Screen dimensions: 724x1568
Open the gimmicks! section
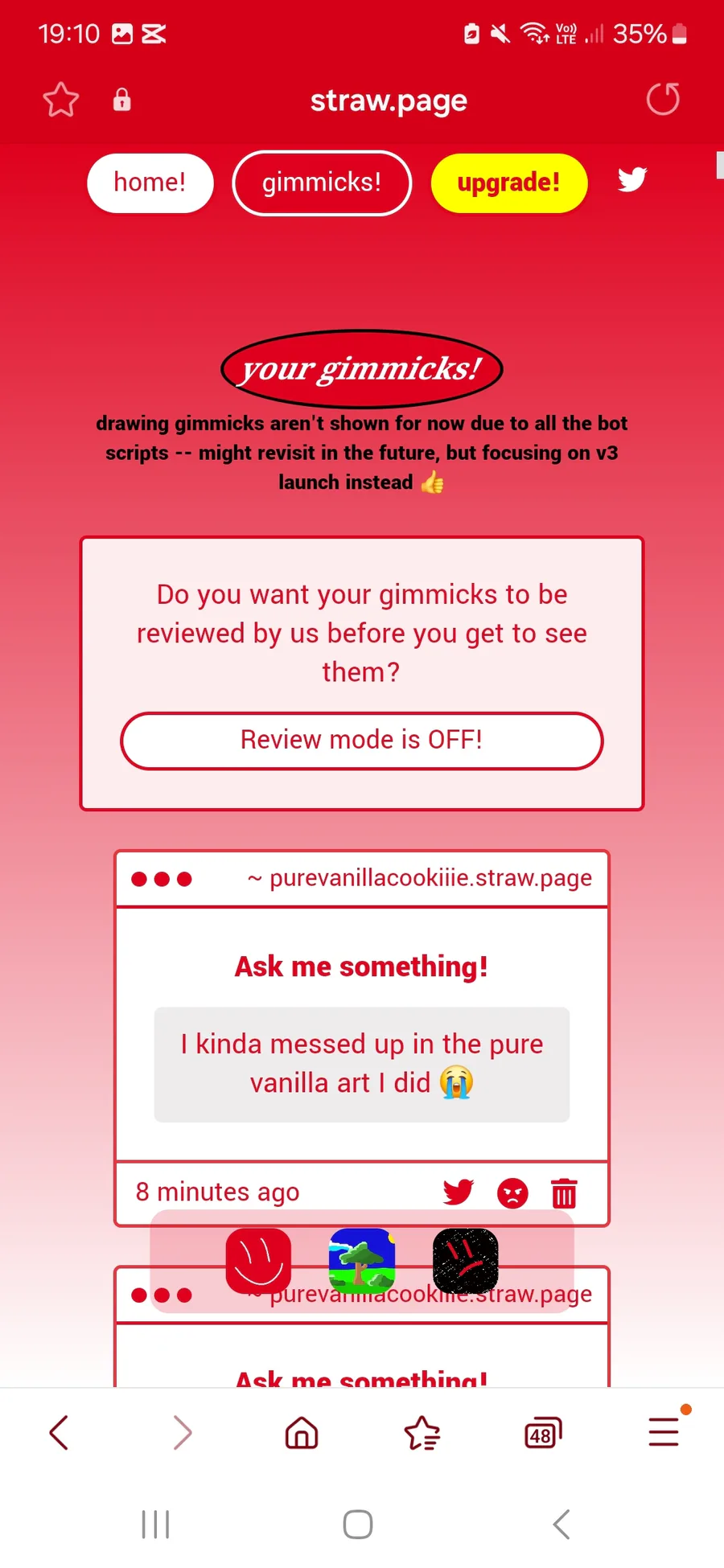pos(322,183)
